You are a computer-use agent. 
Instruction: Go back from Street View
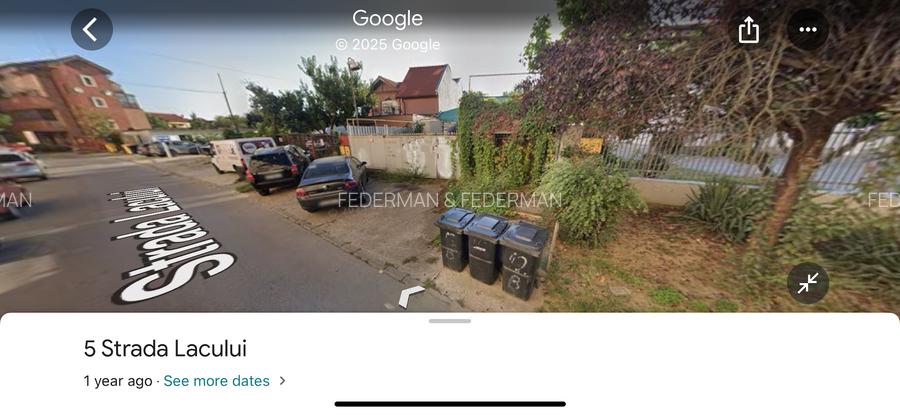(x=91, y=30)
